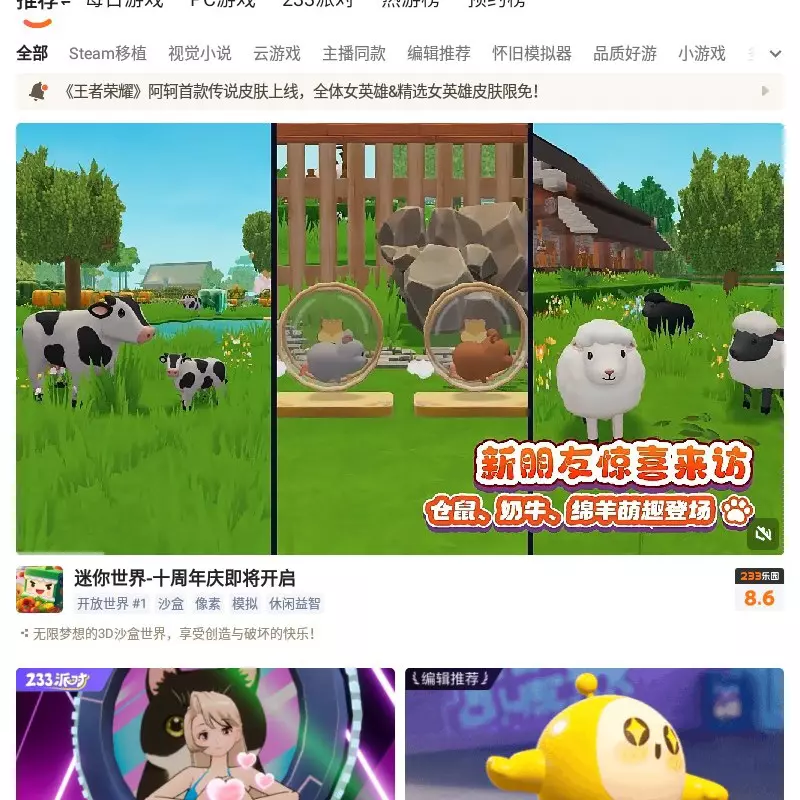Select the 品质好游 tab
Image resolution: width=800 pixels, height=800 pixels.
click(x=625, y=54)
